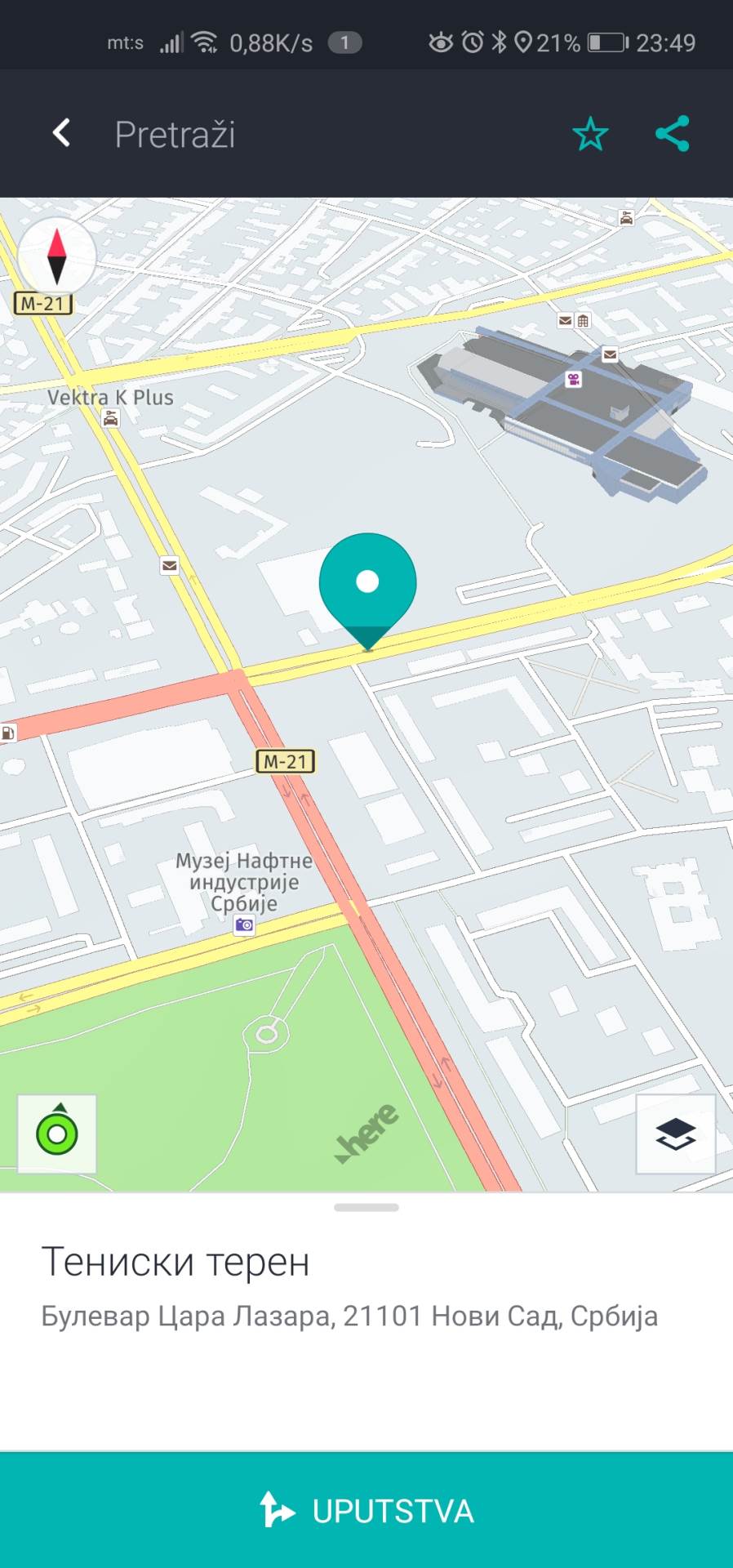Get directions with the UPUTSTVA button
The width and height of the screenshot is (733, 1568).
coord(366,1510)
